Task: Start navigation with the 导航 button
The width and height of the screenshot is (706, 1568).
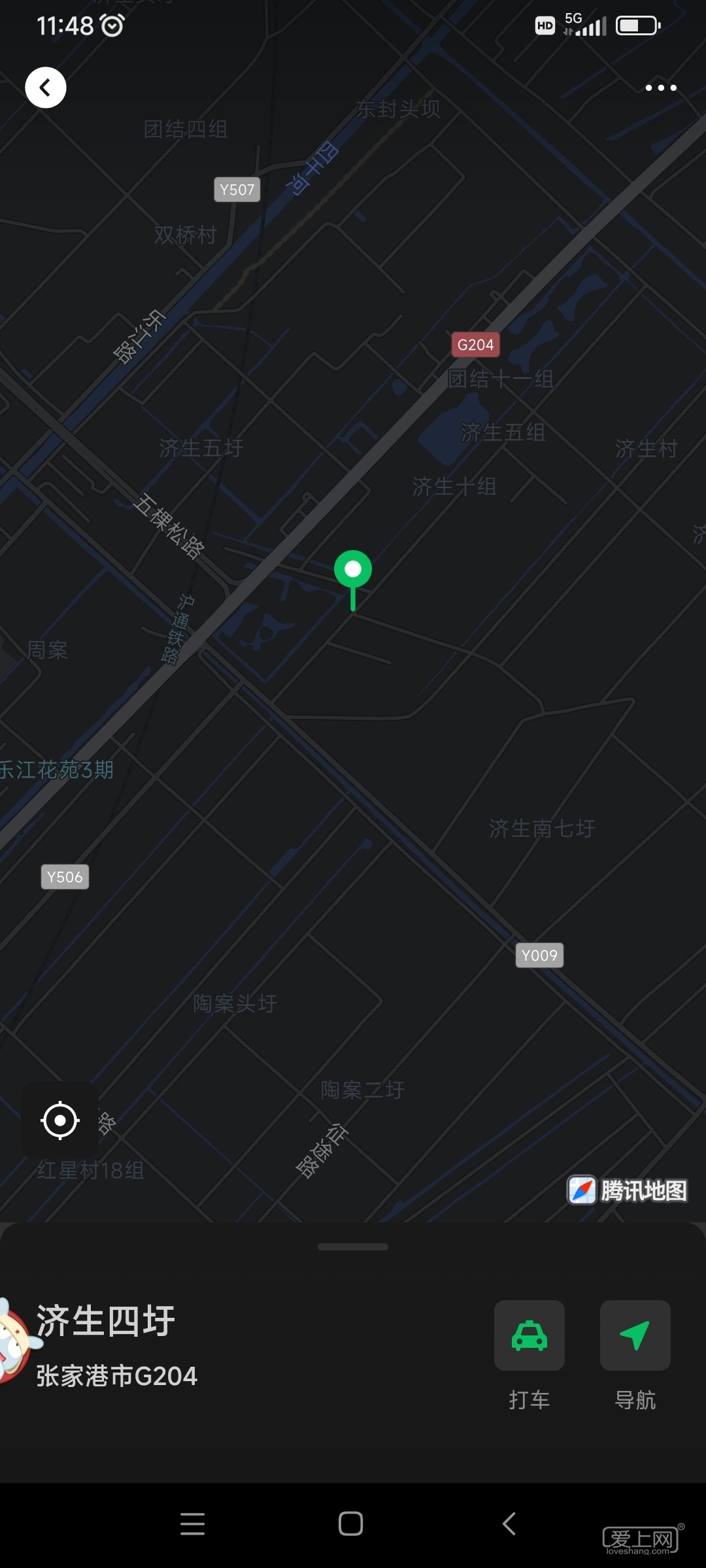Action: coord(635,1335)
